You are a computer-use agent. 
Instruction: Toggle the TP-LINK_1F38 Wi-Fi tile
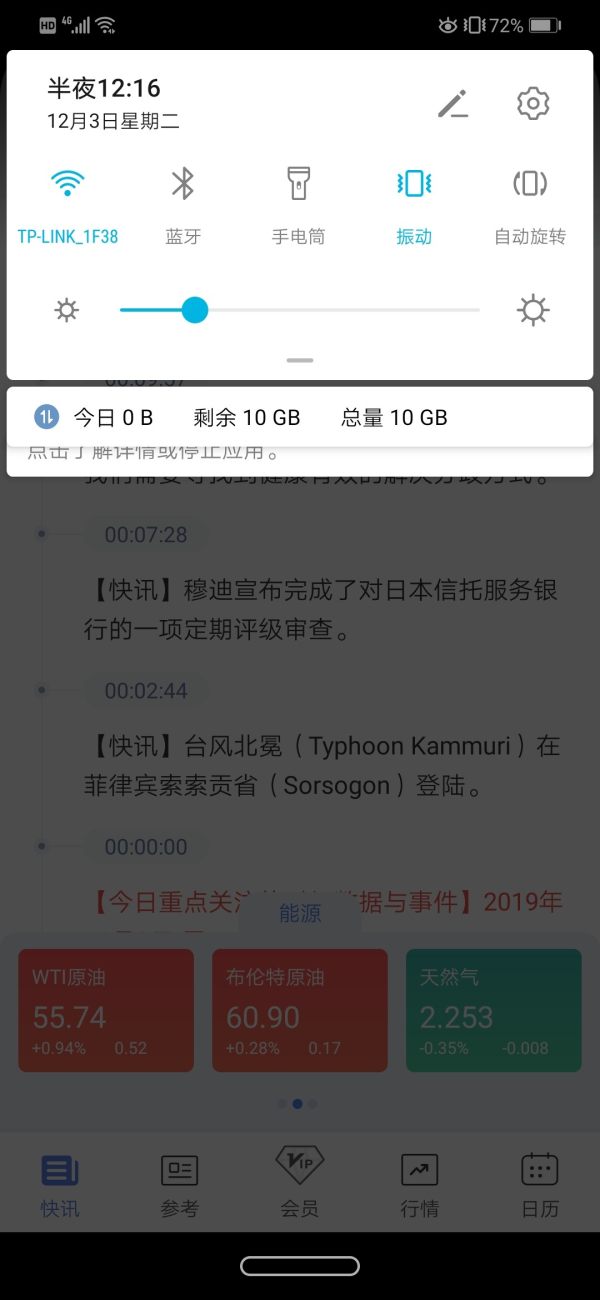67,184
